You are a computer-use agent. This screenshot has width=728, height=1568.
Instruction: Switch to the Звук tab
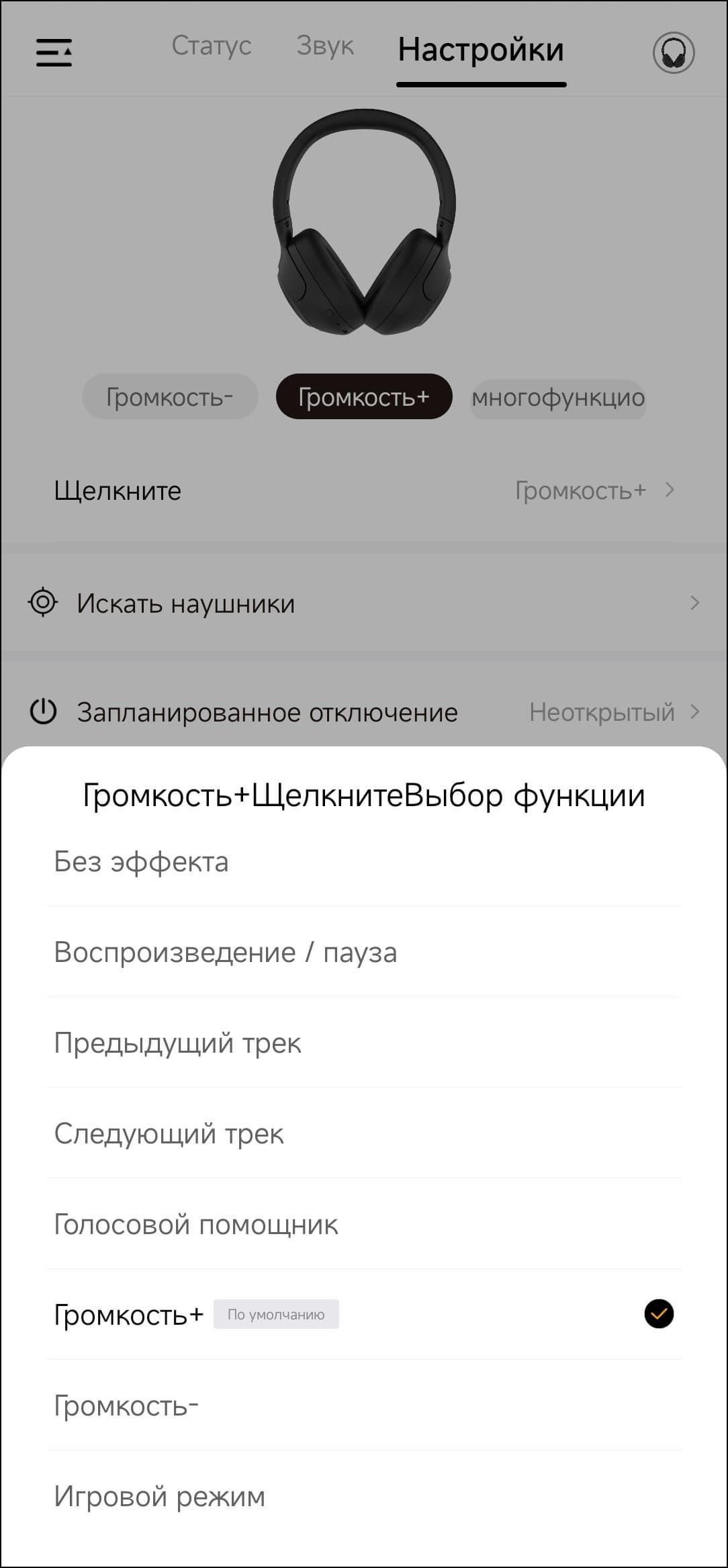(x=325, y=46)
